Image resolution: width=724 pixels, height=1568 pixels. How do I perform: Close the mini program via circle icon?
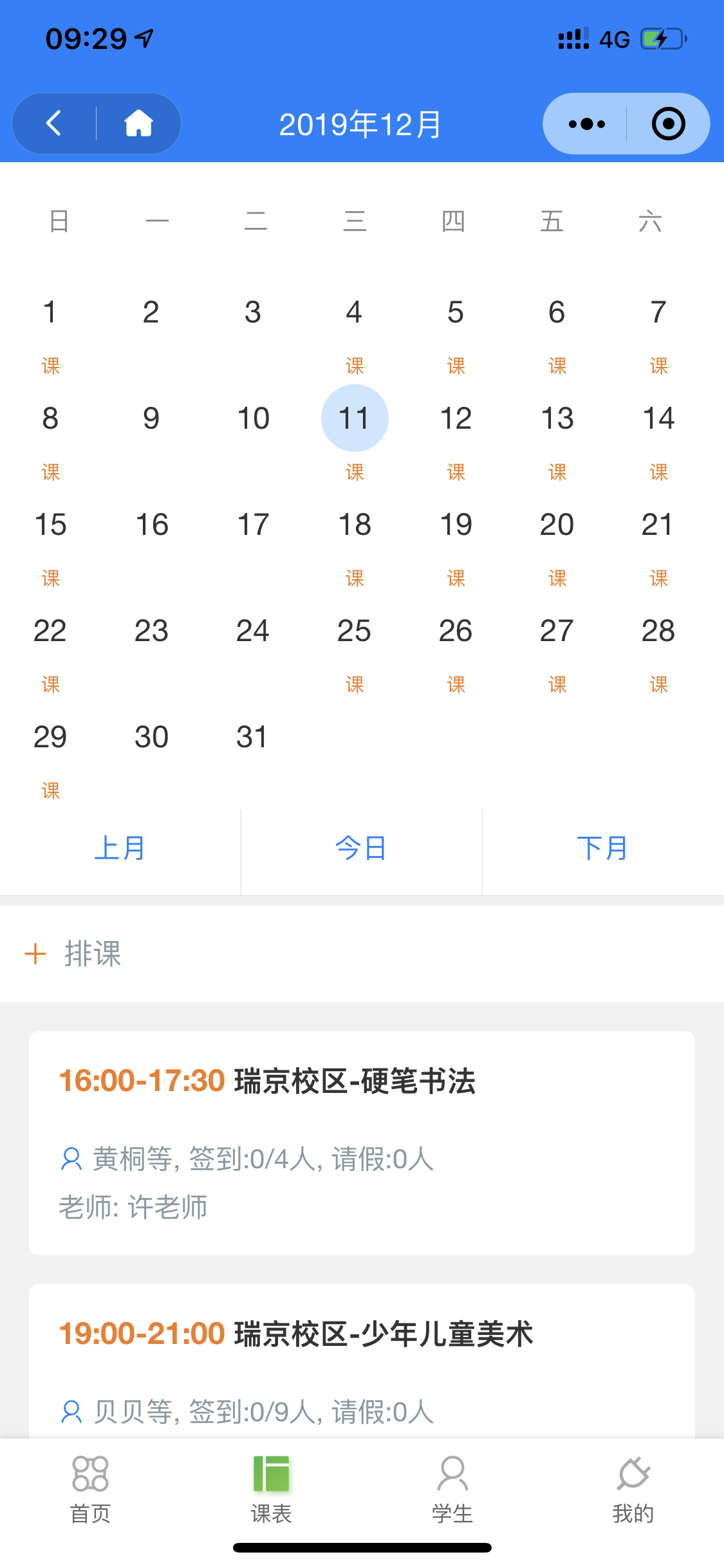(x=668, y=124)
